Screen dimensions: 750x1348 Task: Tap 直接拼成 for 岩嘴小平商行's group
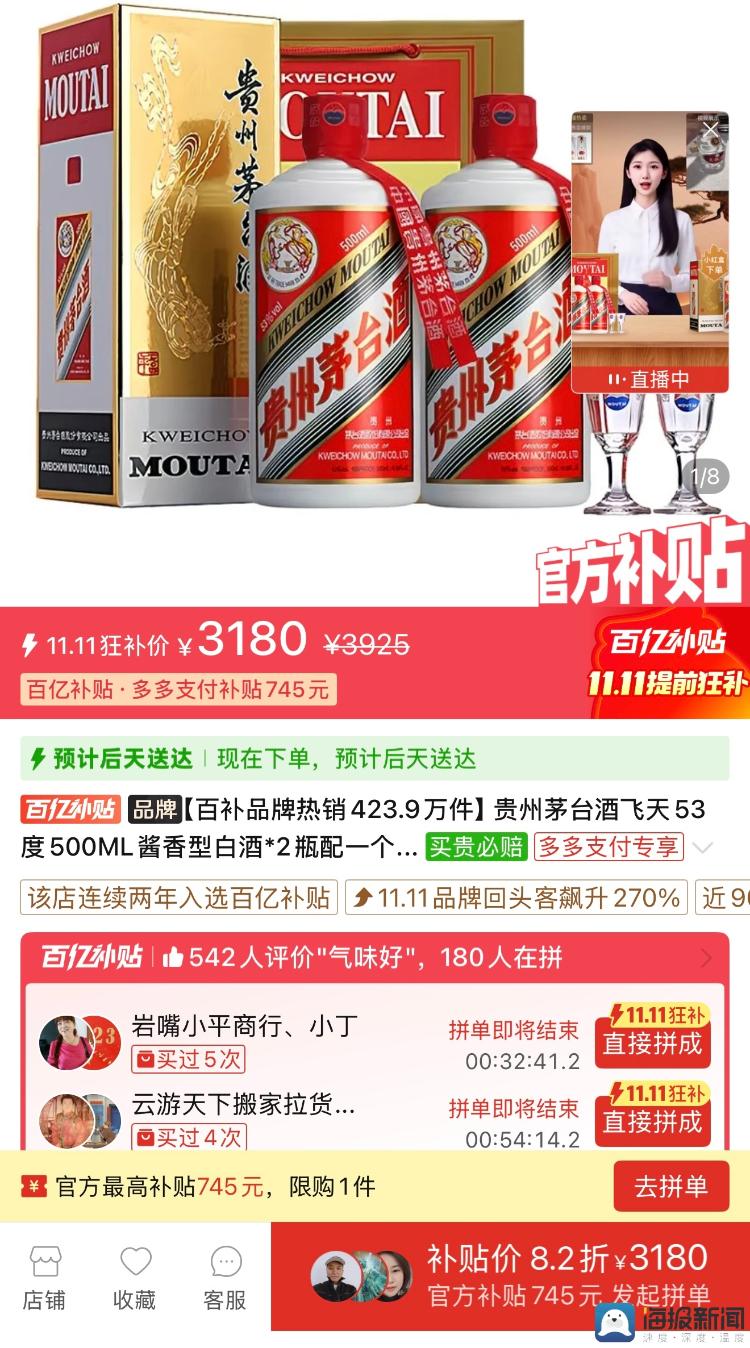(652, 1043)
